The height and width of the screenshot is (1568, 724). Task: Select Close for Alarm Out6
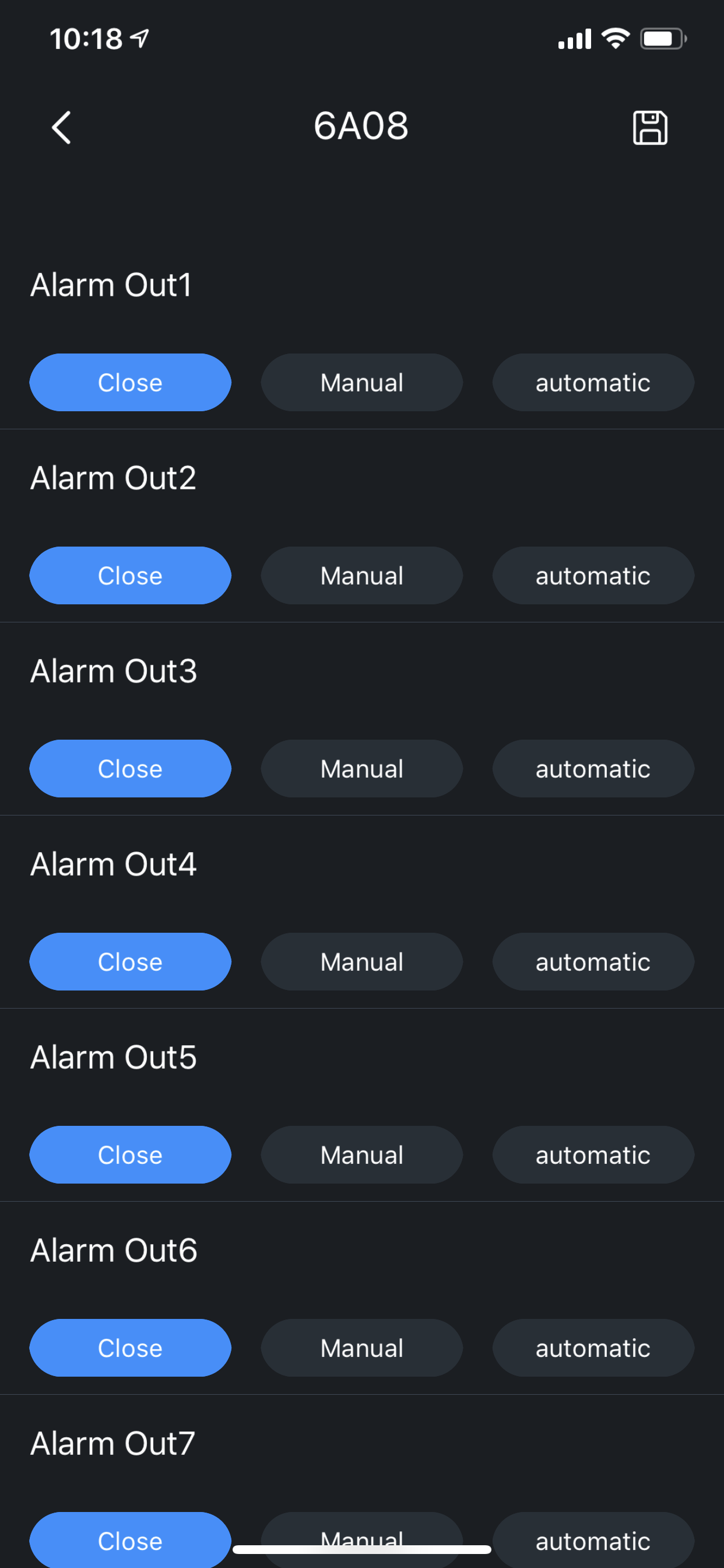130,1347
